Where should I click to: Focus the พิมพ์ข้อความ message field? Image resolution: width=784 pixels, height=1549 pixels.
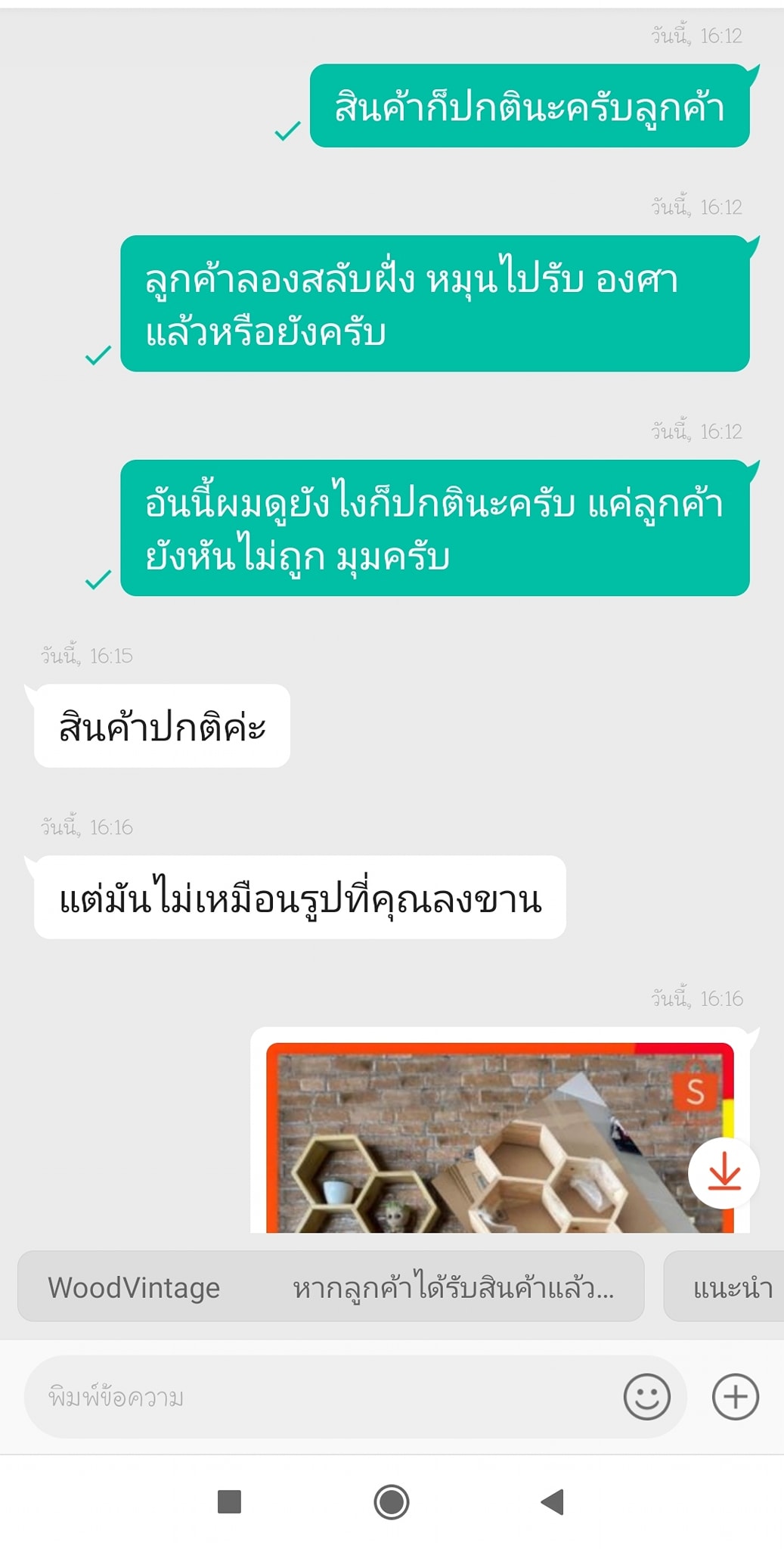coord(318,1397)
